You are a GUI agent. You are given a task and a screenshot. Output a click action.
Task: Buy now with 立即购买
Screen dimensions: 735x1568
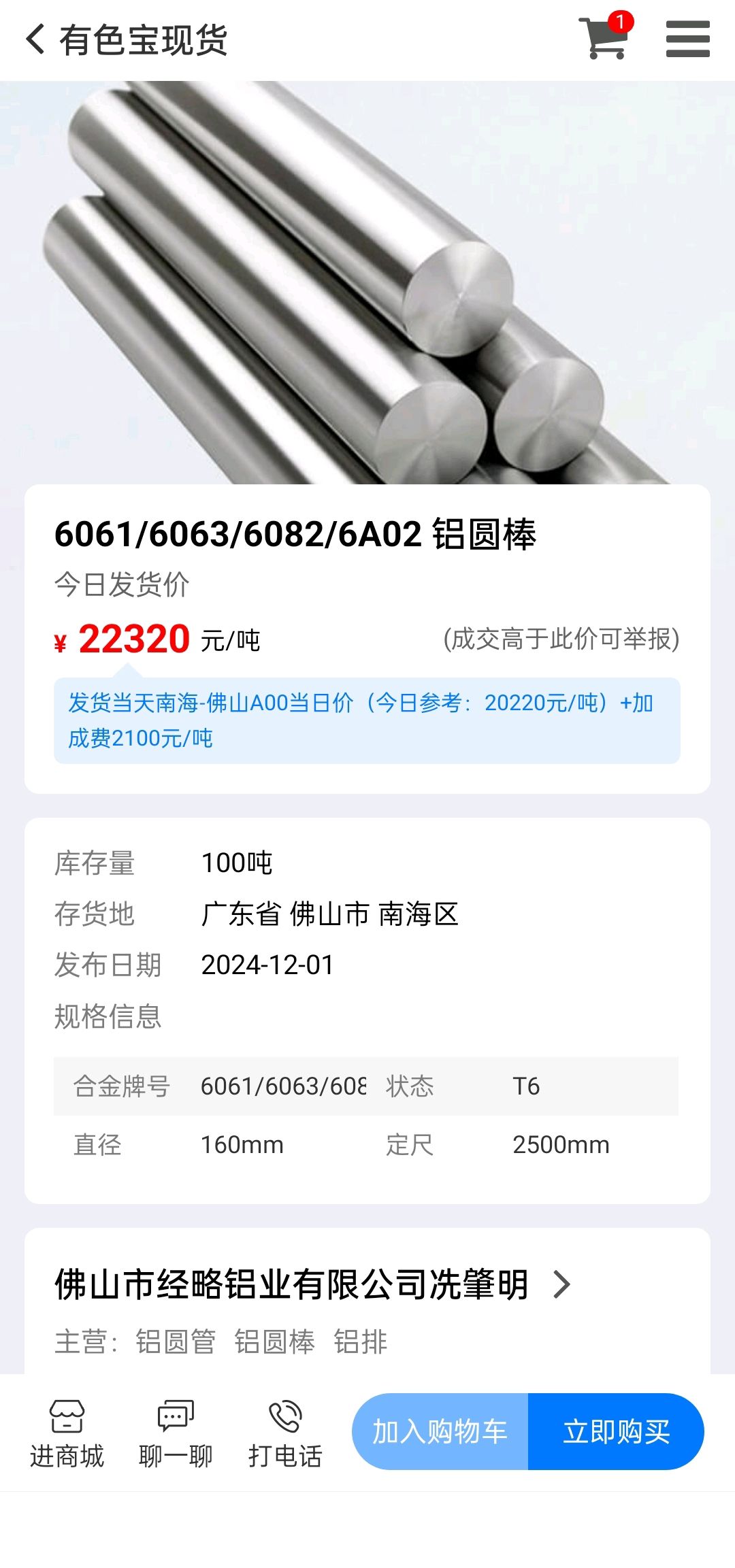click(x=616, y=1432)
